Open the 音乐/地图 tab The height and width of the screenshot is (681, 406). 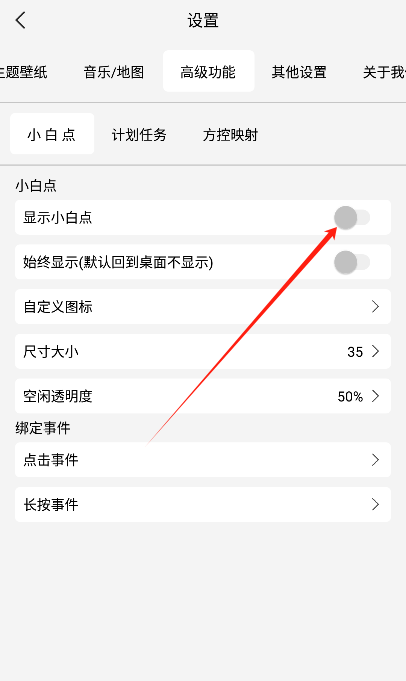click(x=114, y=72)
